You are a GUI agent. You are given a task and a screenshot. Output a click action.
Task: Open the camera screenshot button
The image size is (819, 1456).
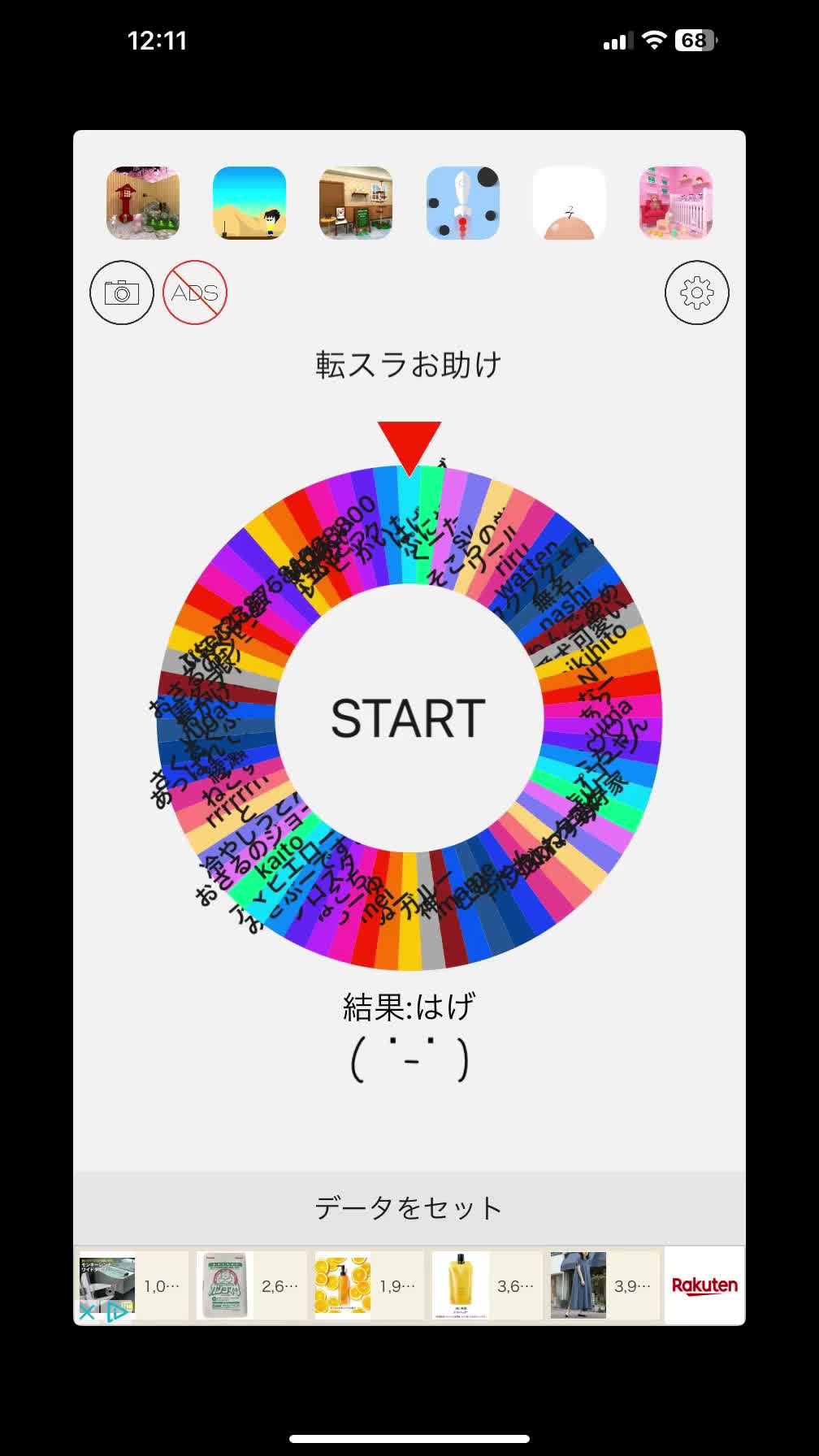(x=122, y=292)
